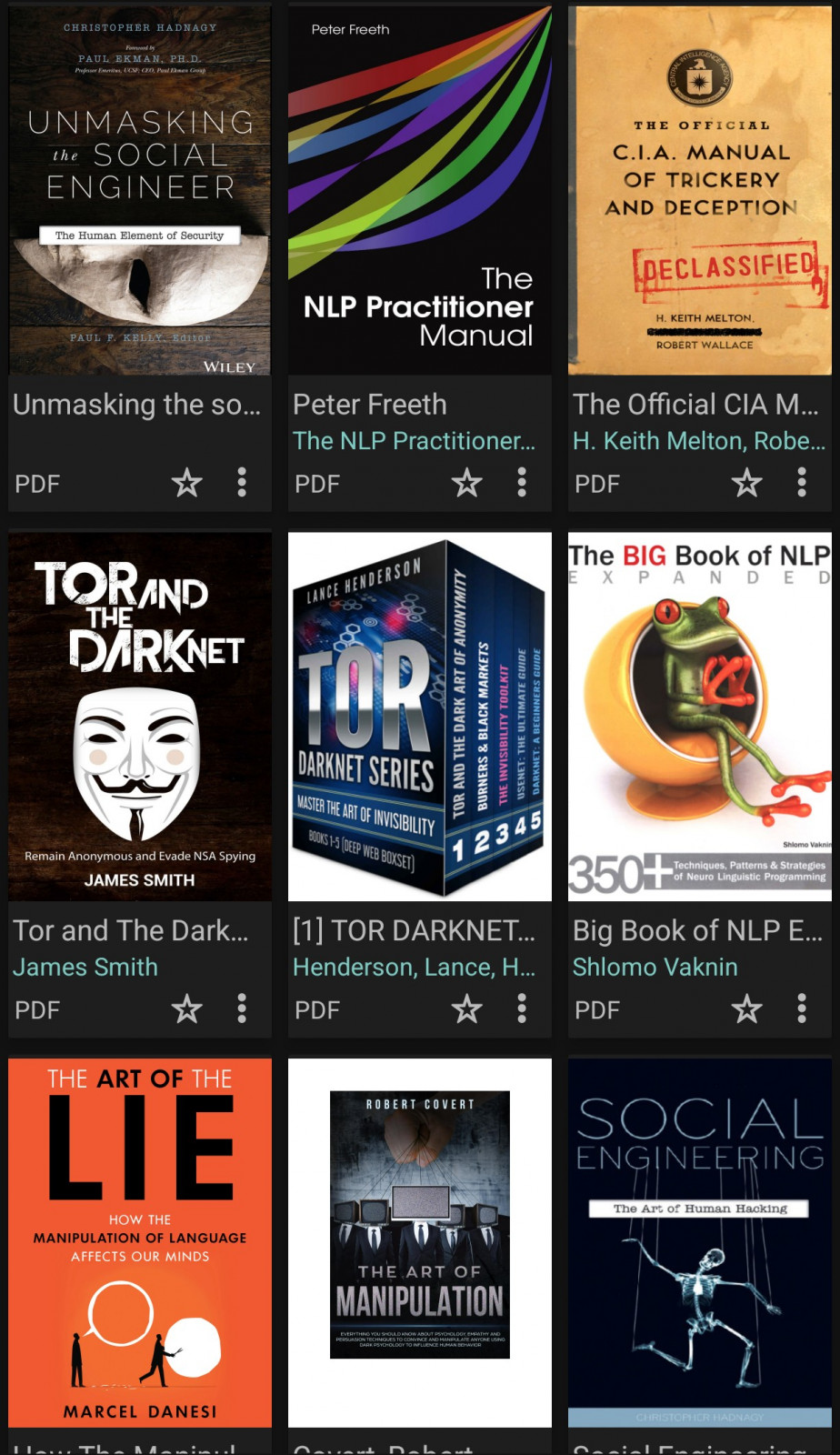
Task: Open Unmasking the Social Engineer book
Action: [x=140, y=191]
